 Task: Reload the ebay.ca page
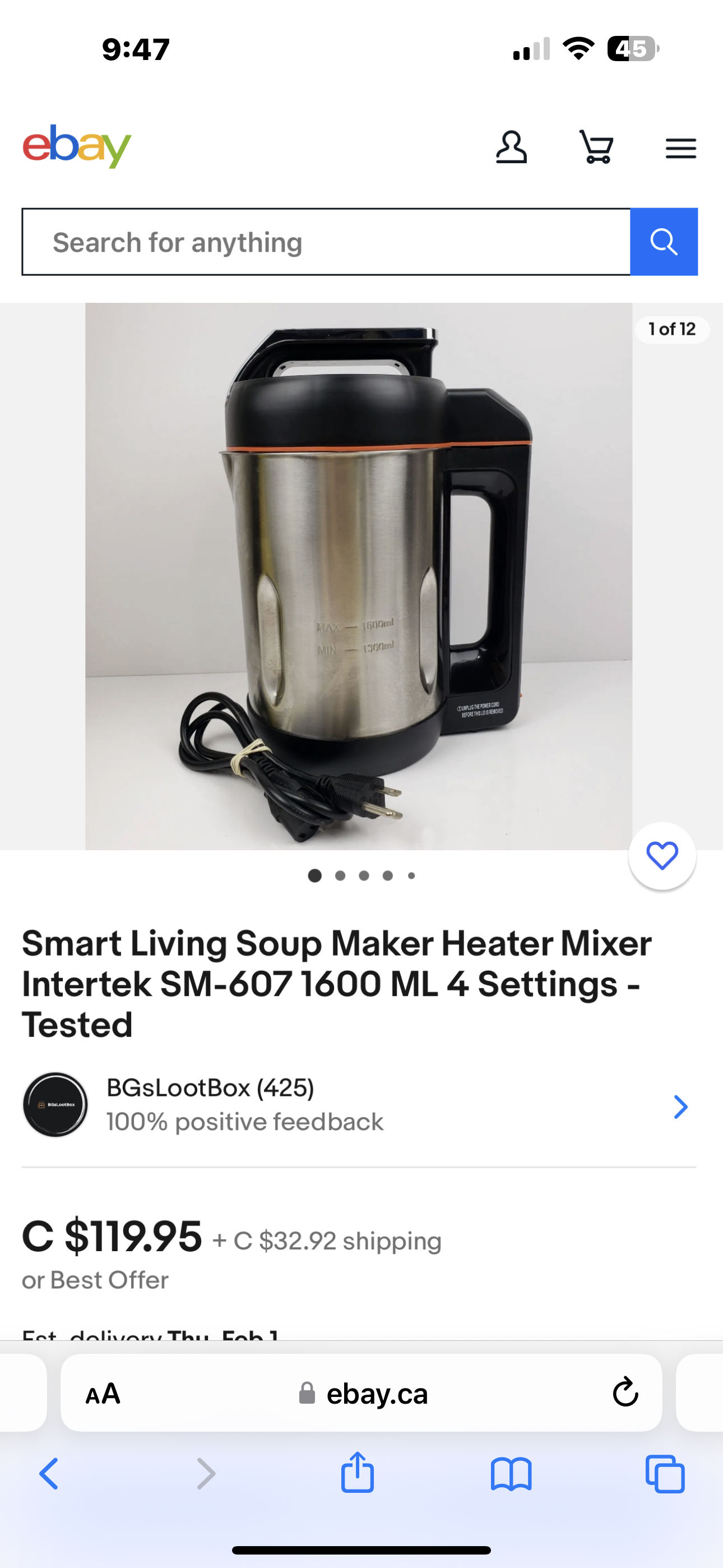(625, 1392)
